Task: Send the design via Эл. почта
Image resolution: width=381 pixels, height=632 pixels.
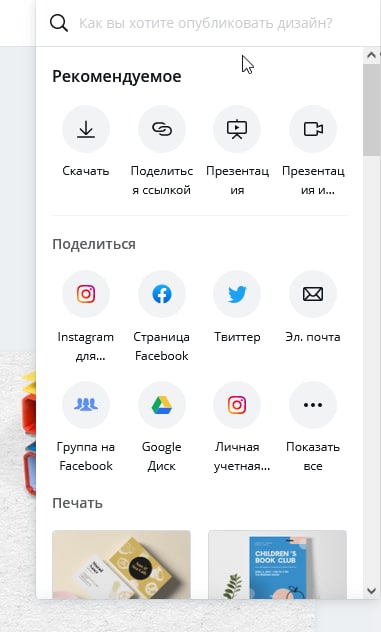Action: click(x=313, y=307)
